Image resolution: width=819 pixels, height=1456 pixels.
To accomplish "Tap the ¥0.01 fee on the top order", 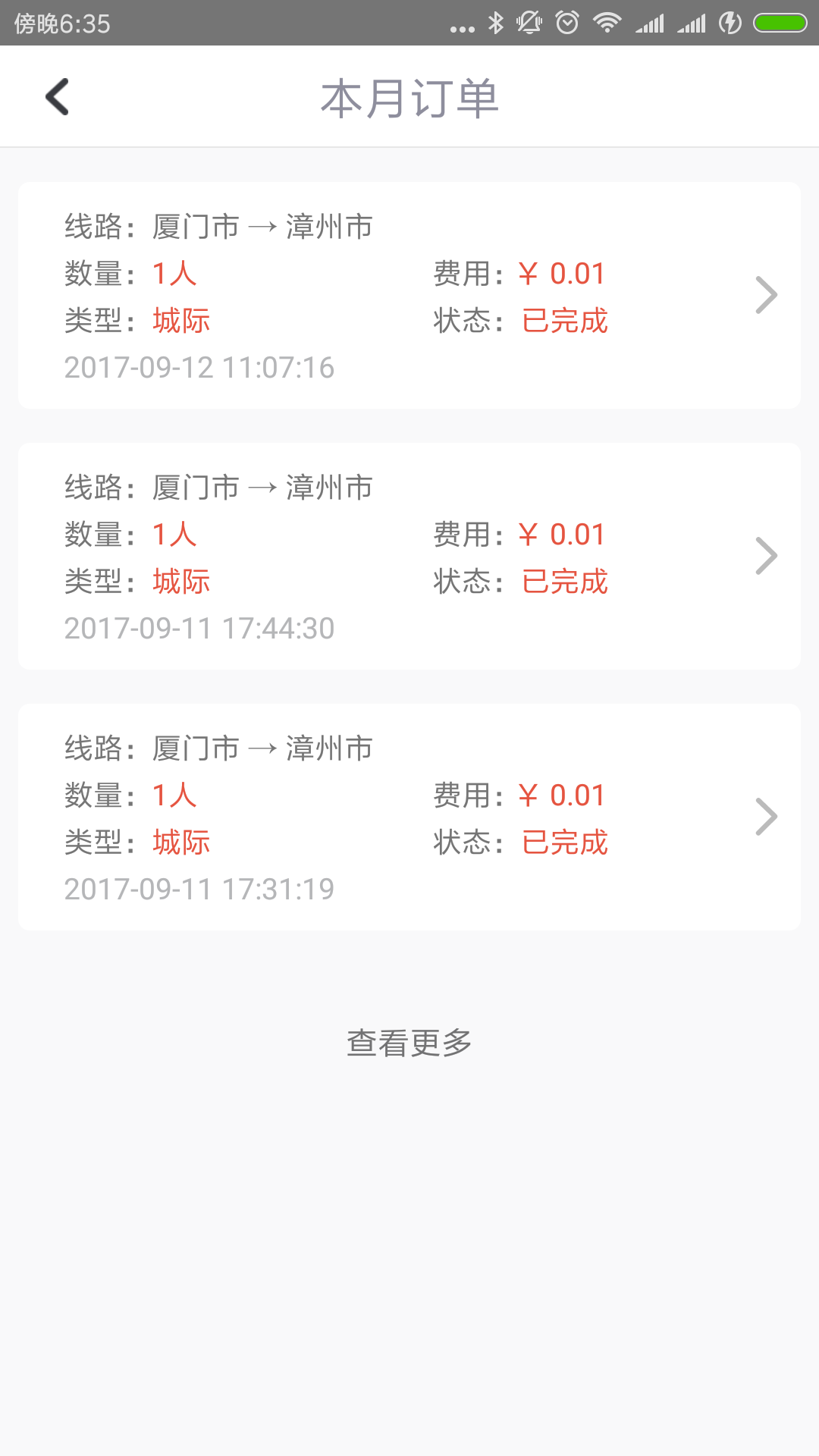I will point(560,273).
